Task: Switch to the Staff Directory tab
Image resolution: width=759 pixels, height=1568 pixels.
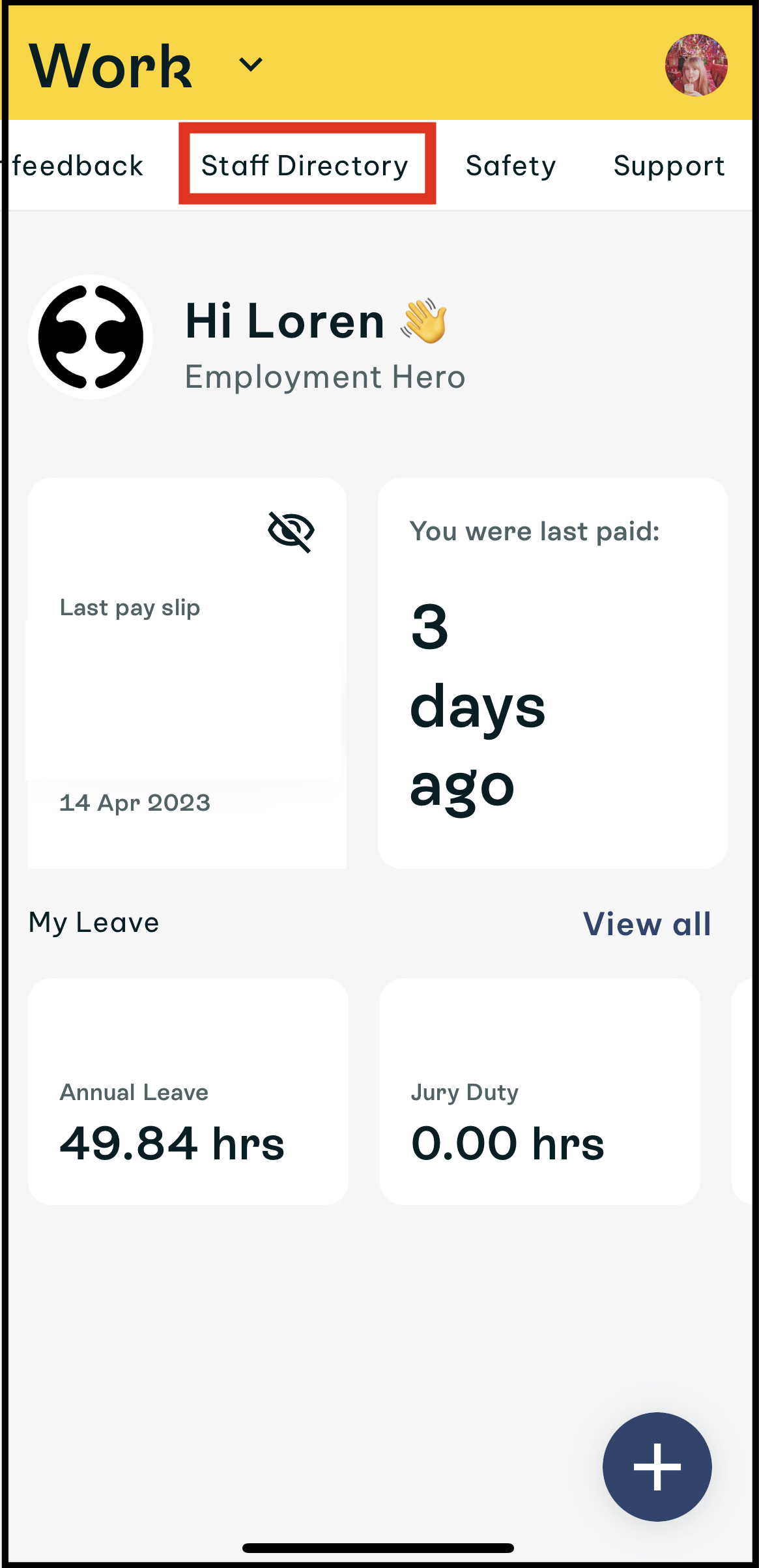Action: tap(305, 166)
